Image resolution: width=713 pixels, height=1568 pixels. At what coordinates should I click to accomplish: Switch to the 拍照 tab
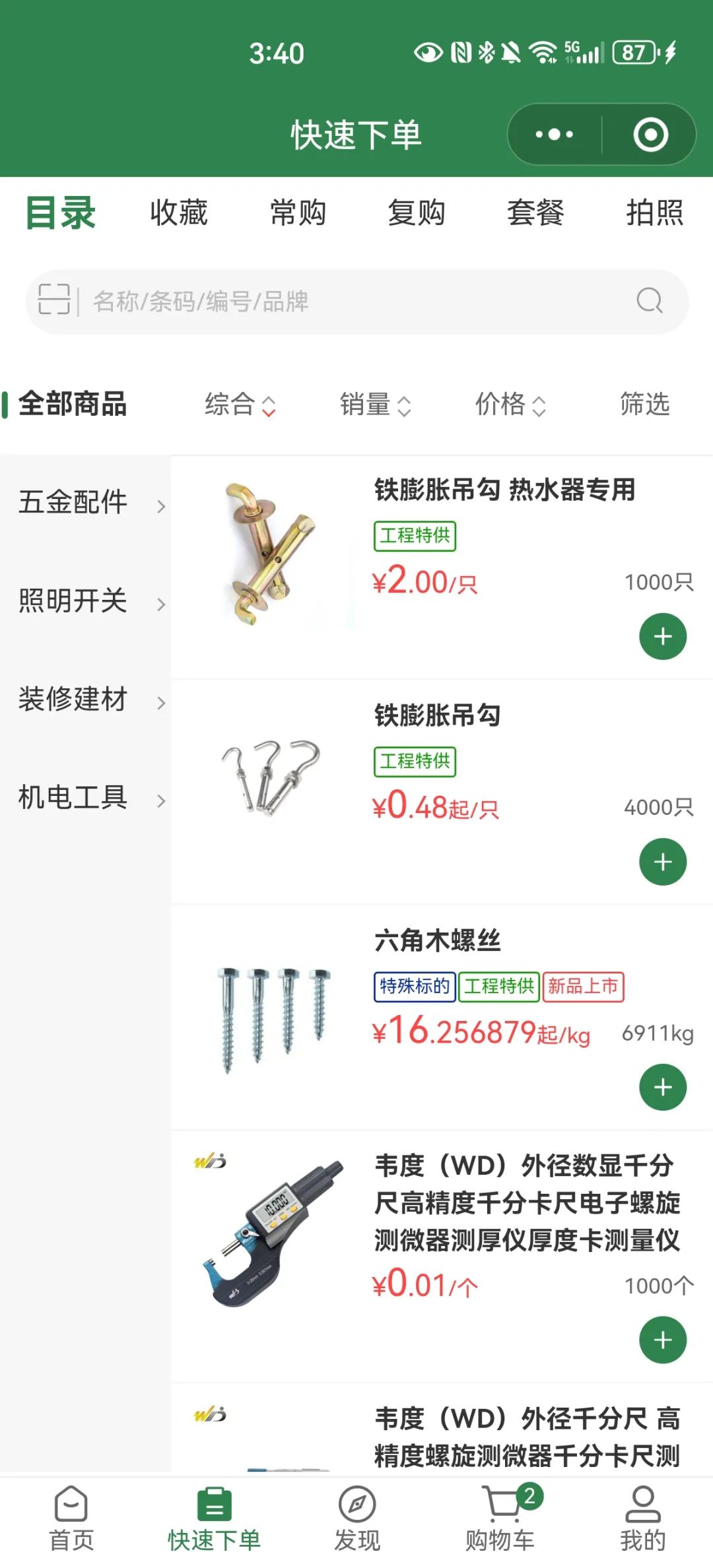click(654, 213)
